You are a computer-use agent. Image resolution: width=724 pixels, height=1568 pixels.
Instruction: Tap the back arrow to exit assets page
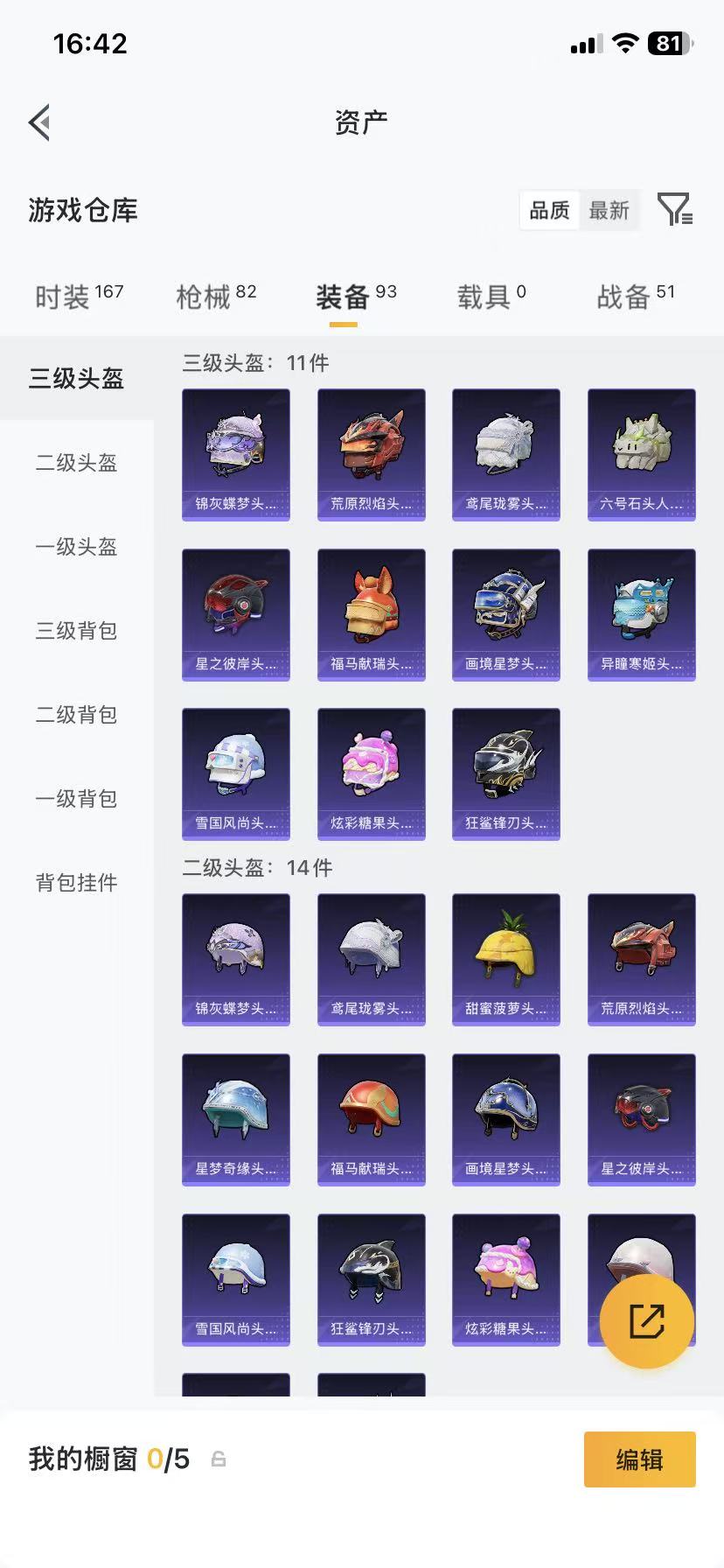[x=38, y=122]
